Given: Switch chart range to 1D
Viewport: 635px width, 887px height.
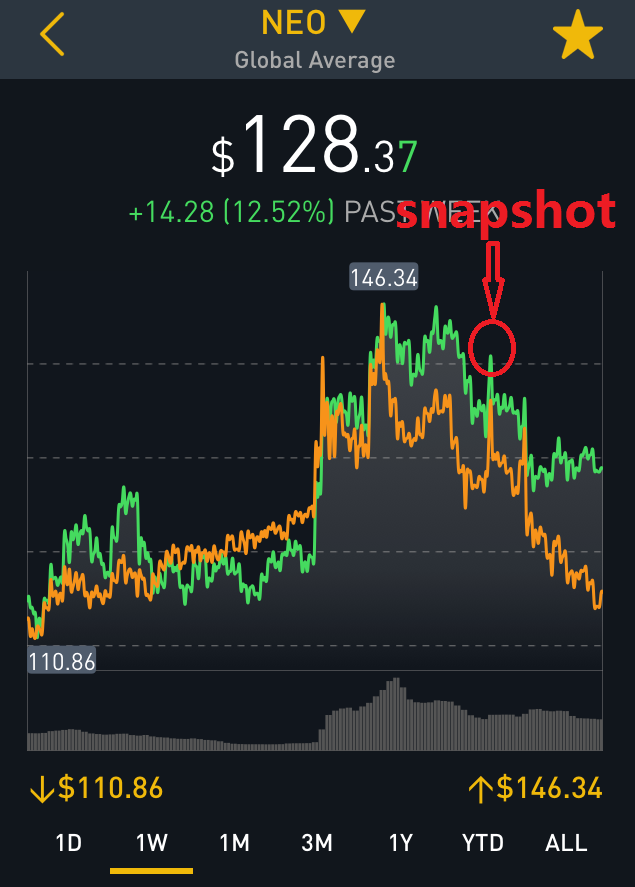Looking at the screenshot, I should click(x=68, y=843).
